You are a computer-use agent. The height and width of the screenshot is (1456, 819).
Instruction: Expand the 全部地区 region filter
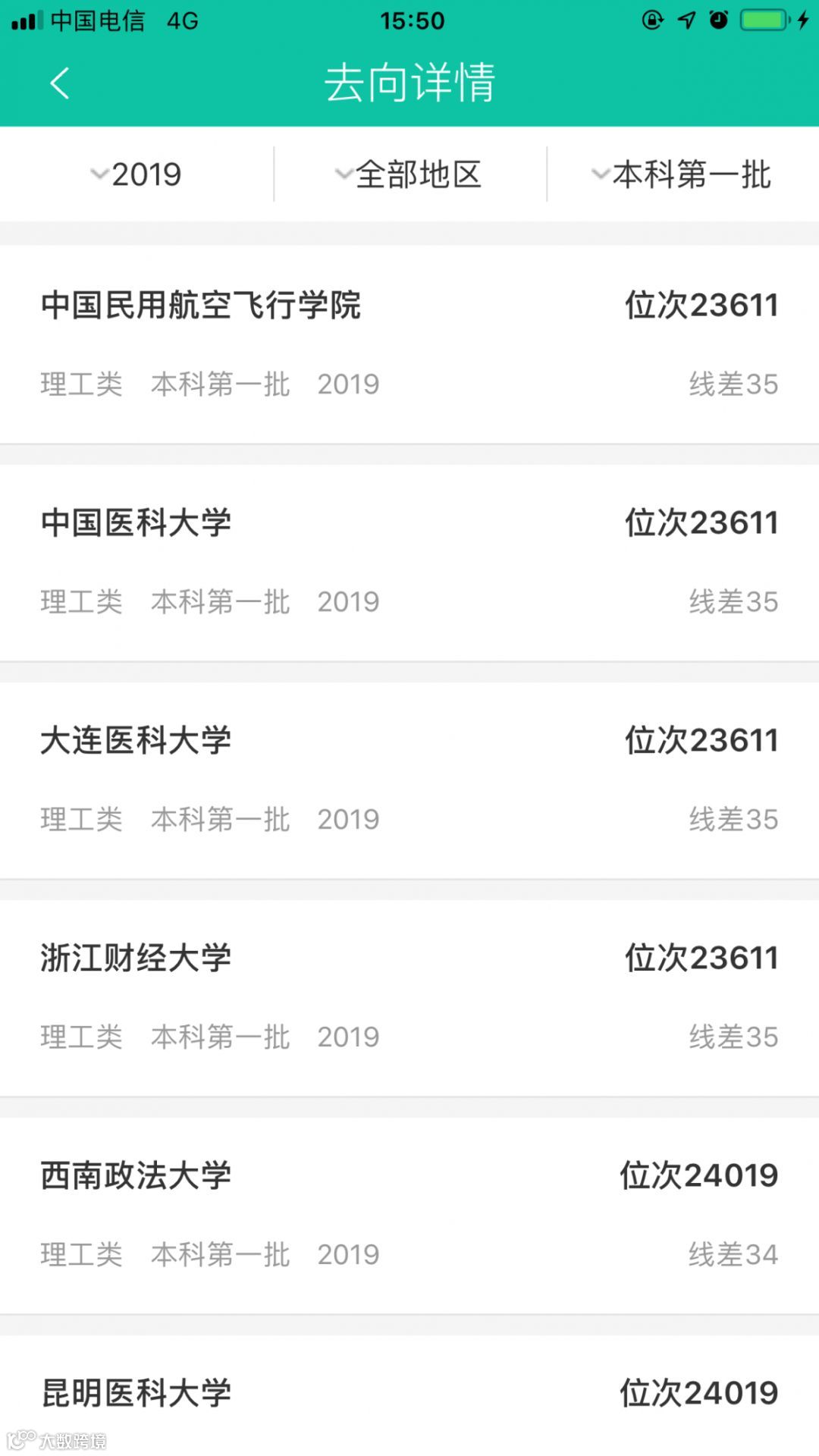click(x=409, y=174)
